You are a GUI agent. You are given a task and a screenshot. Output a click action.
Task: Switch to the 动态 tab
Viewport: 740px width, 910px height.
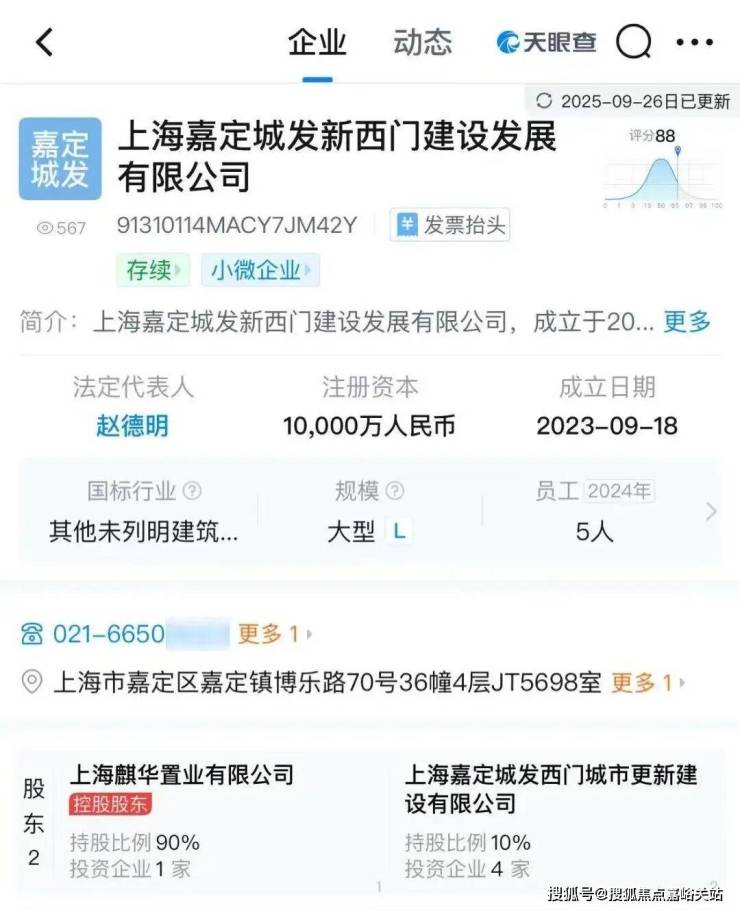422,42
